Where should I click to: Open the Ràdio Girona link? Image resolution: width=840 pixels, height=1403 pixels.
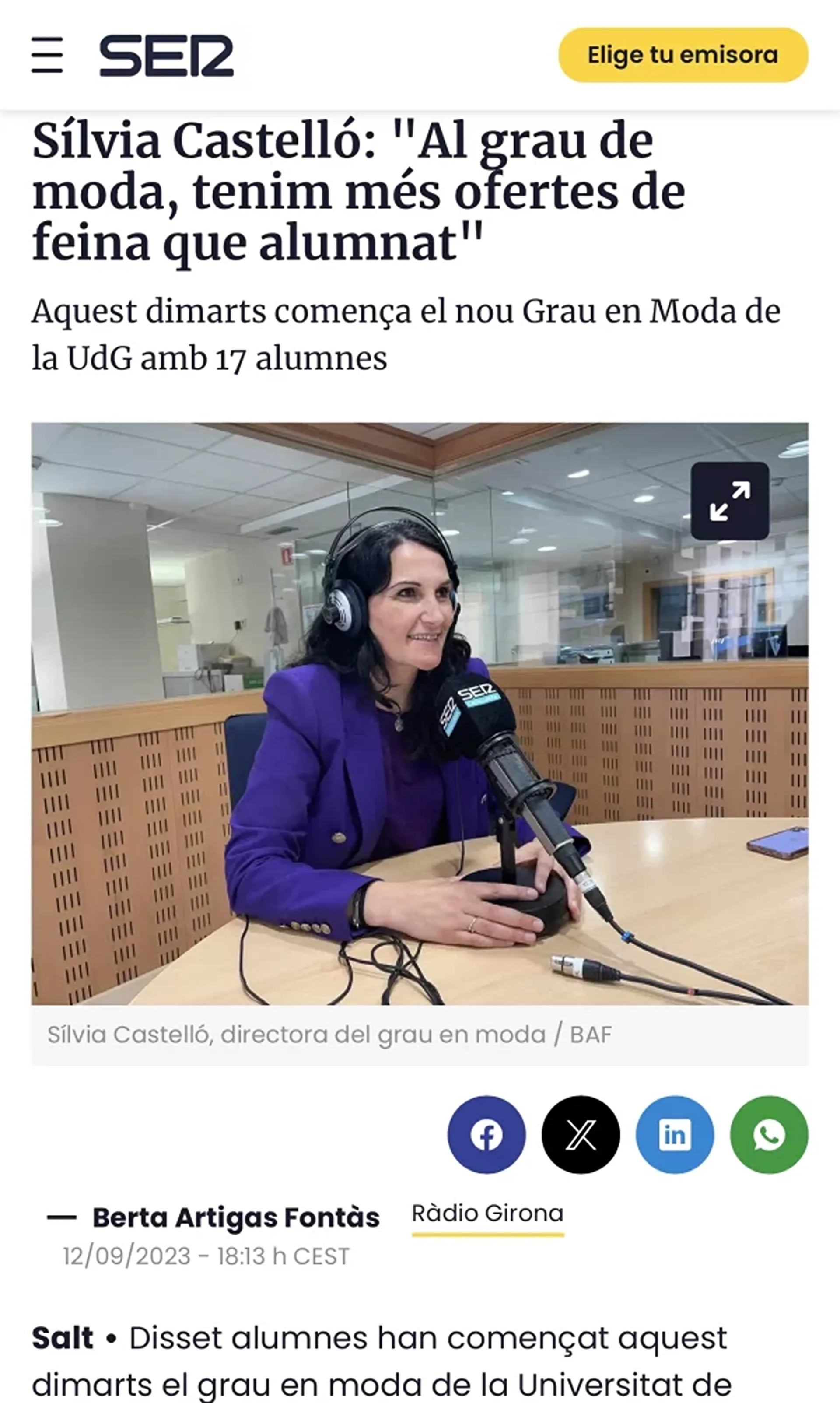click(487, 1214)
